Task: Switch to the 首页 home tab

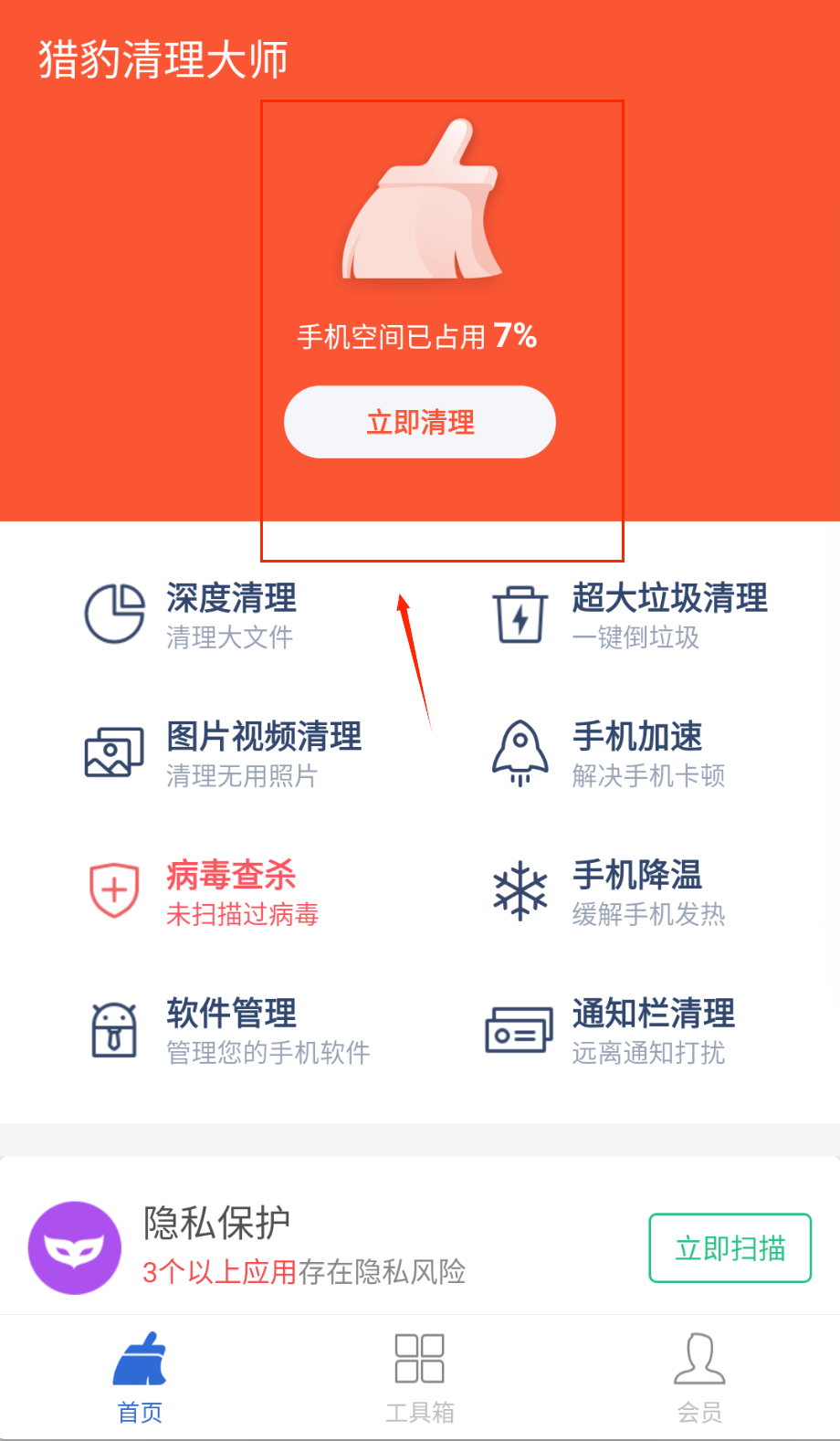Action: pyautogui.click(x=140, y=1377)
